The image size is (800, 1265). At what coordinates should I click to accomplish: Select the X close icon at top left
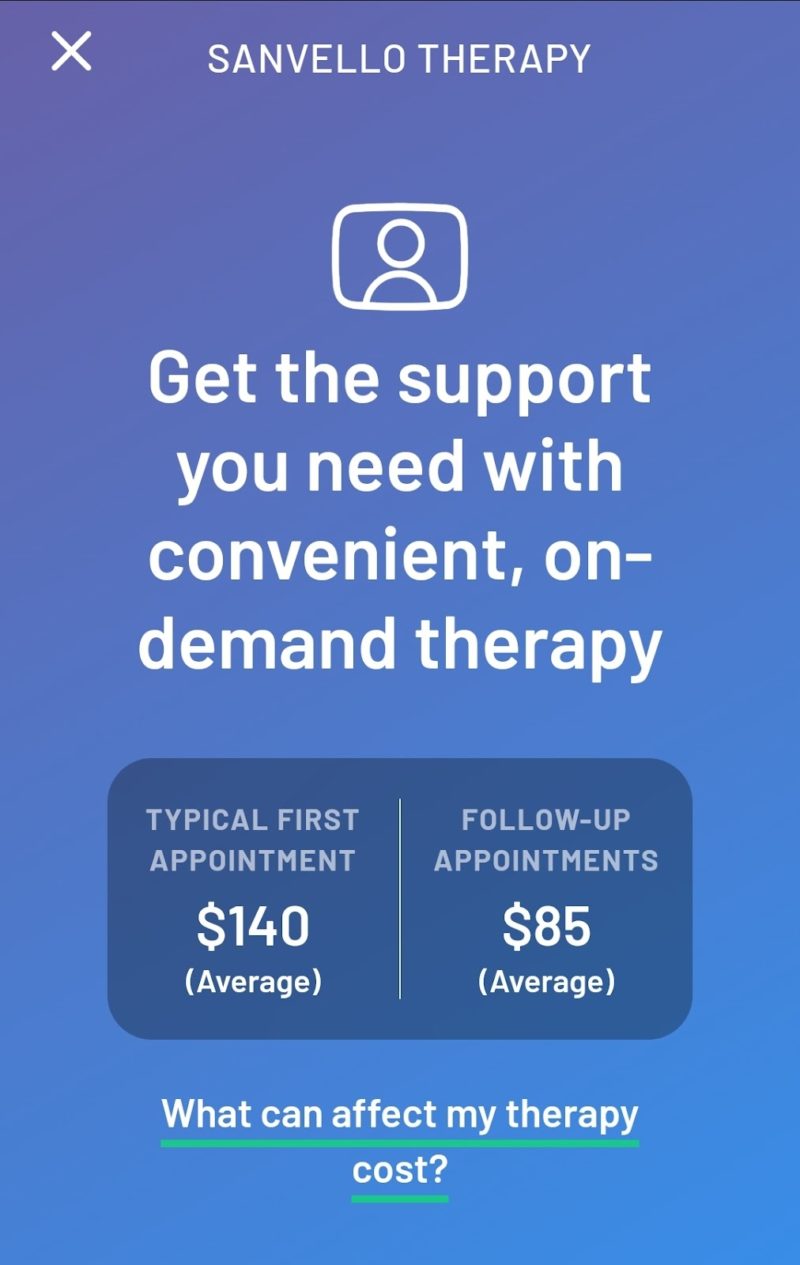pyautogui.click(x=70, y=53)
